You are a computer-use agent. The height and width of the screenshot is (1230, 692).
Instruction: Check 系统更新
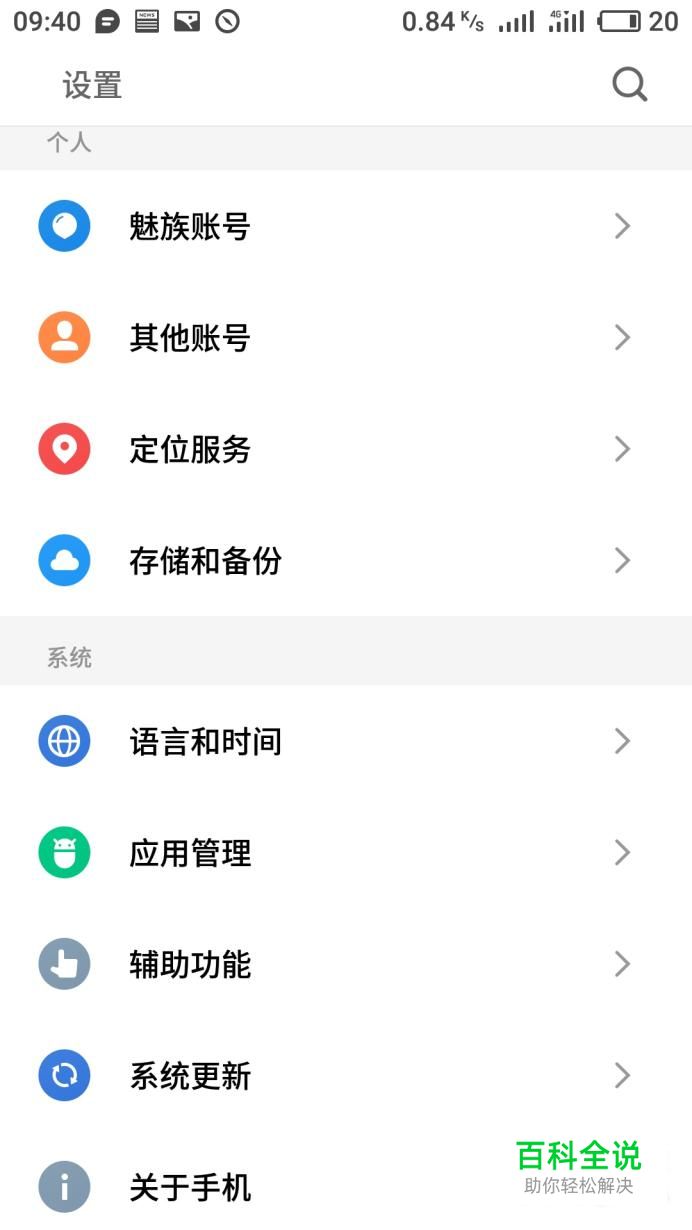190,1076
